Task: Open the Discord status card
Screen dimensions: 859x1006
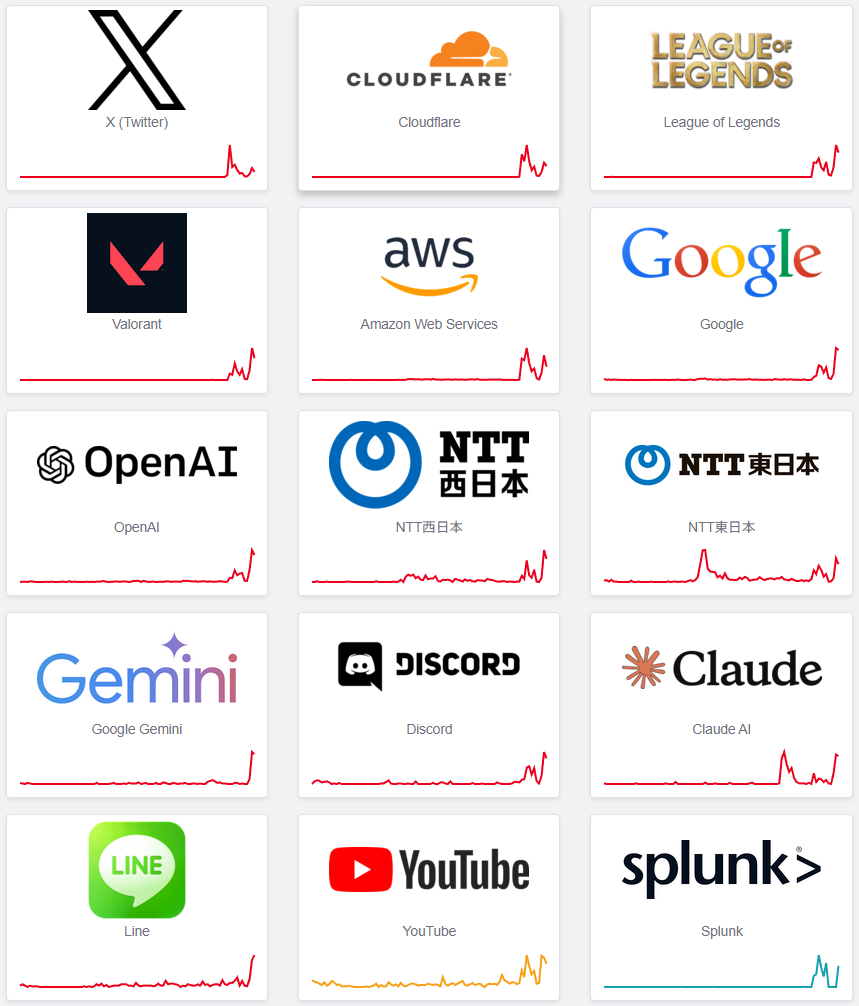Action: coord(429,704)
